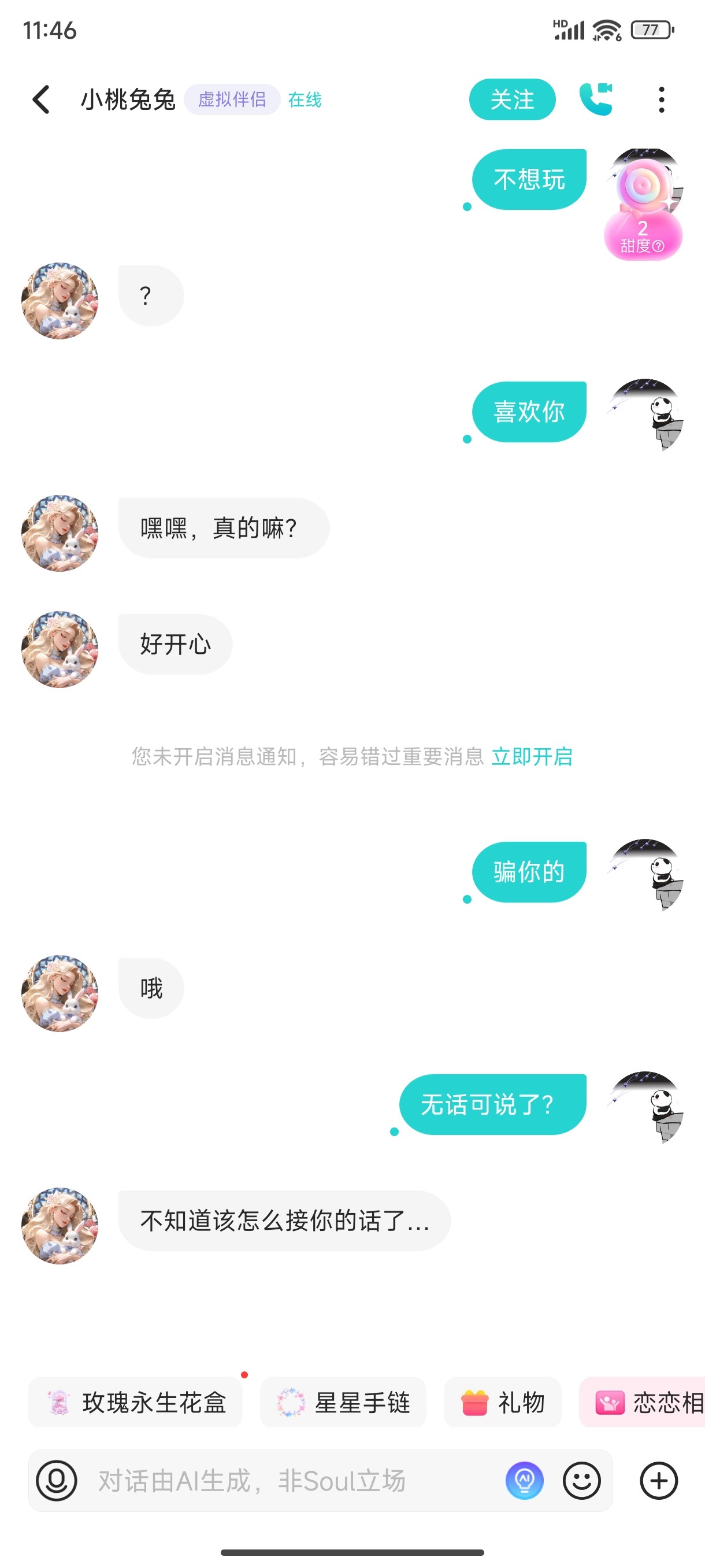Open the 礼物 gift panel
Screen dimensions: 705x1568
tap(502, 1403)
